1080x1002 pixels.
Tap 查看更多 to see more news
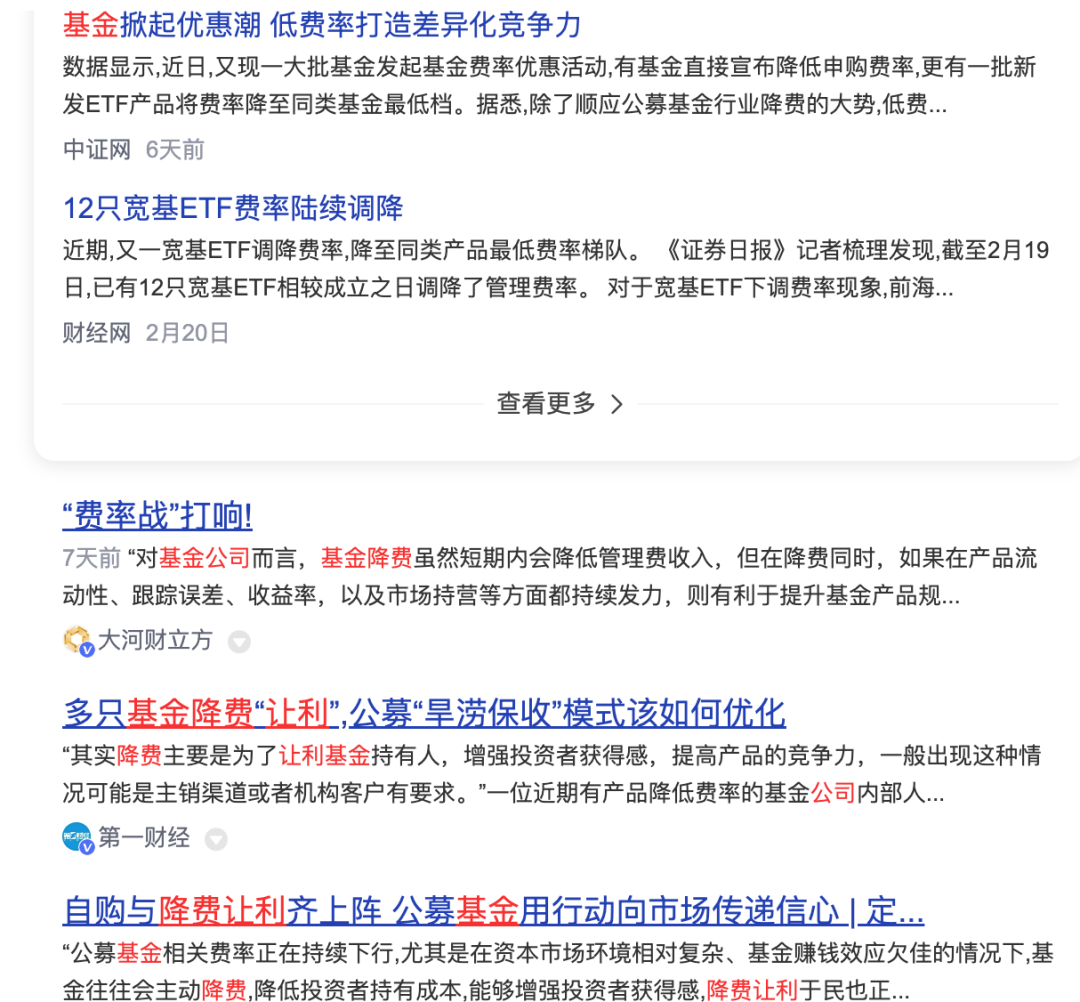click(560, 404)
